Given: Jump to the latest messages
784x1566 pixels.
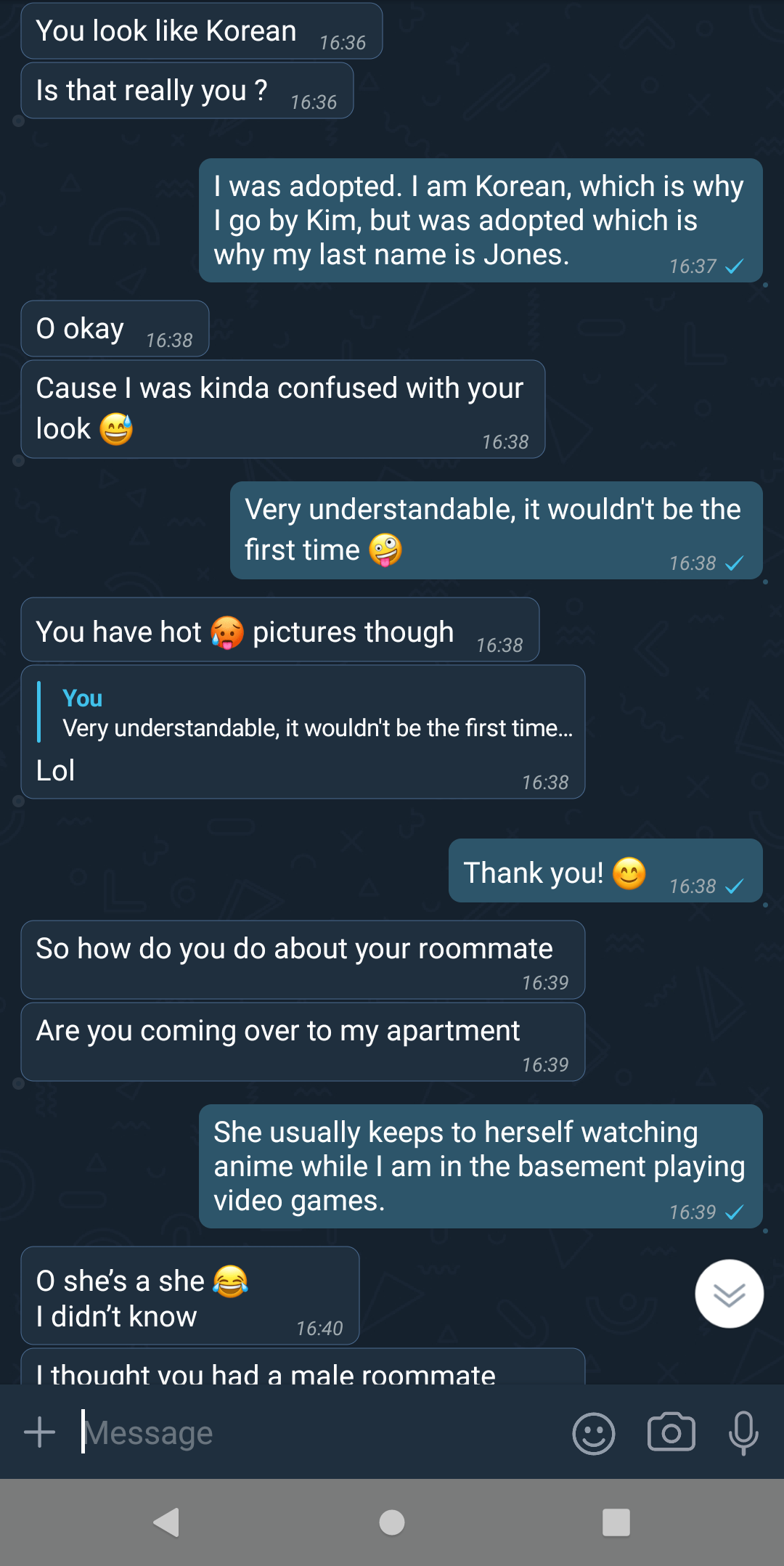Looking at the screenshot, I should click(729, 1294).
